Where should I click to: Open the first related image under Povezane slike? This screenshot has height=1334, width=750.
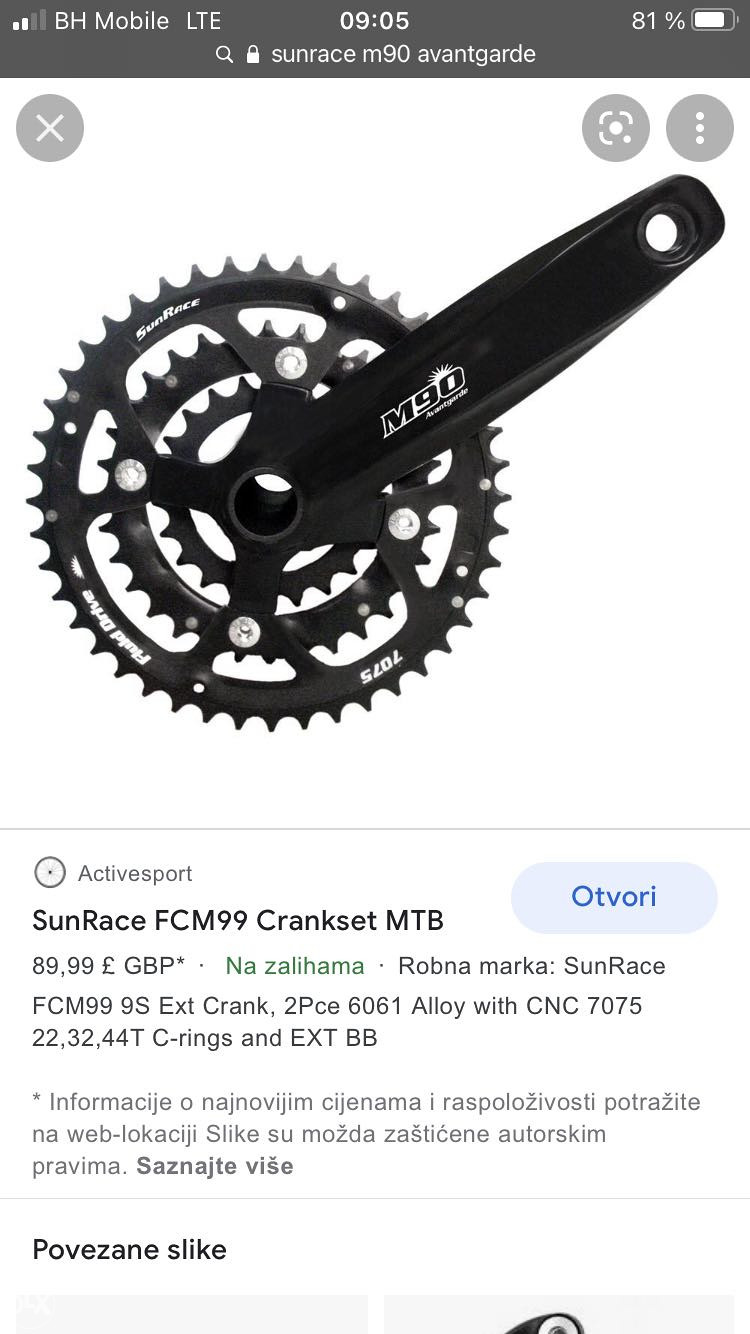tap(192, 1314)
